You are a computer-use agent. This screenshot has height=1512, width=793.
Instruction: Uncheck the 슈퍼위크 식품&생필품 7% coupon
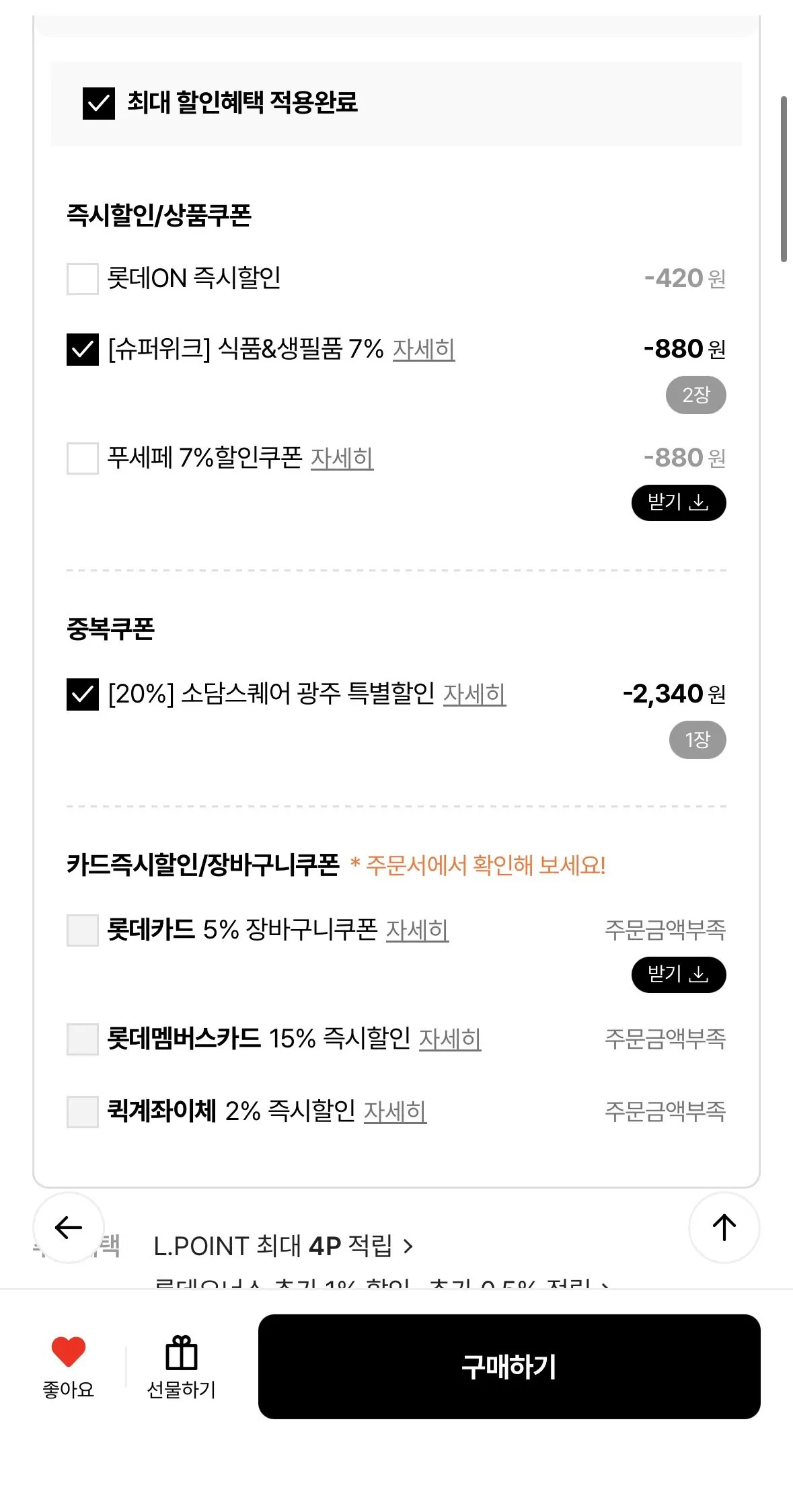tap(81, 349)
